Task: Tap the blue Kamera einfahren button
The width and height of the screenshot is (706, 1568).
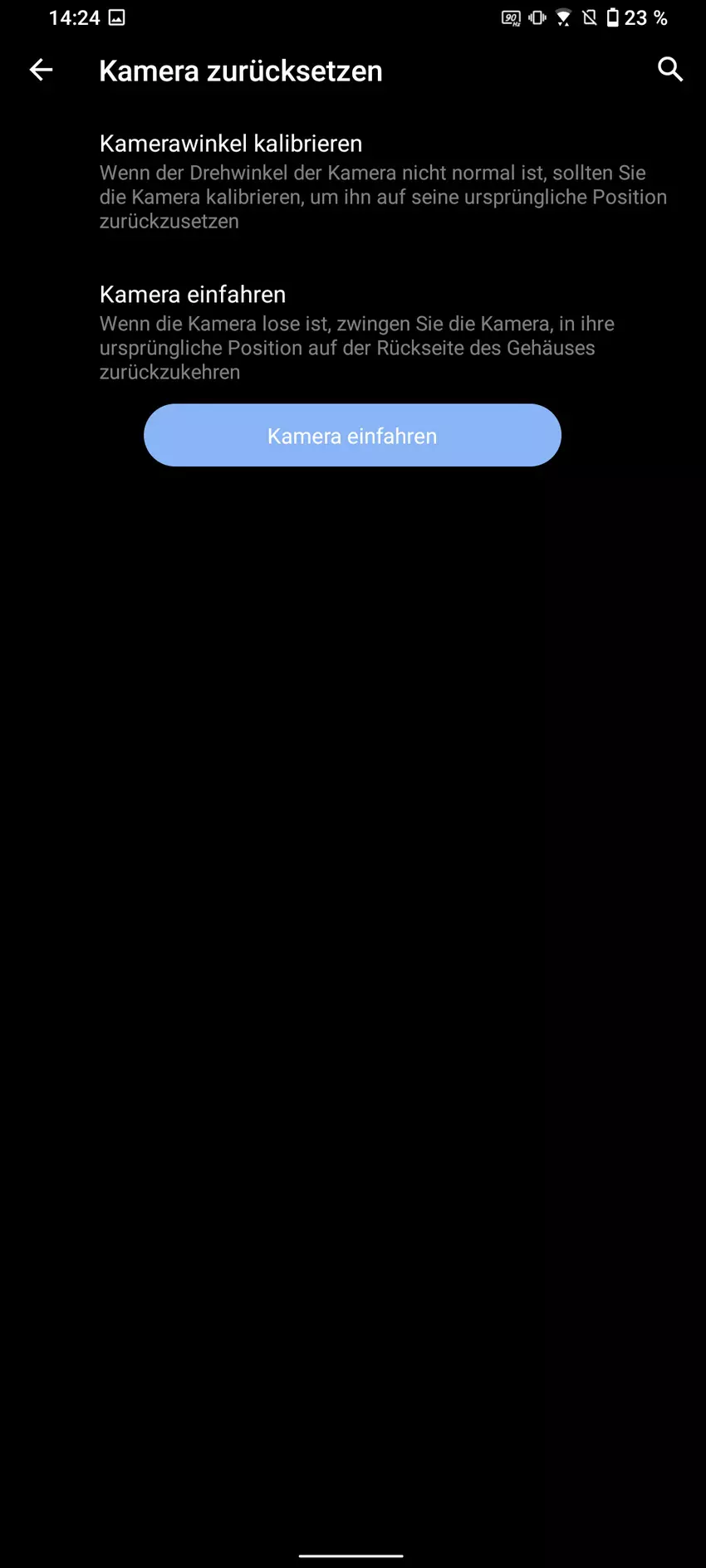Action: tap(352, 436)
